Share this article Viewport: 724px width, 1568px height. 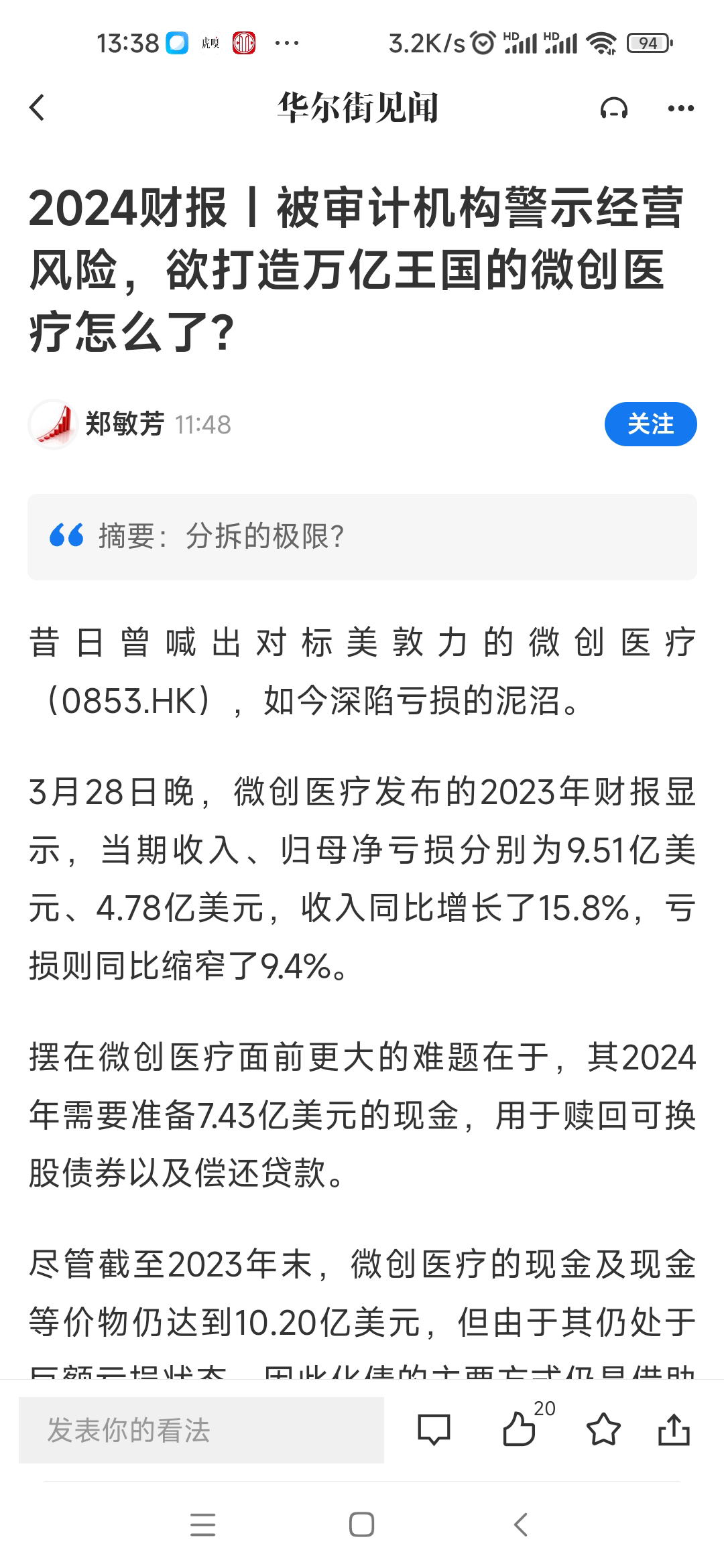(674, 1431)
